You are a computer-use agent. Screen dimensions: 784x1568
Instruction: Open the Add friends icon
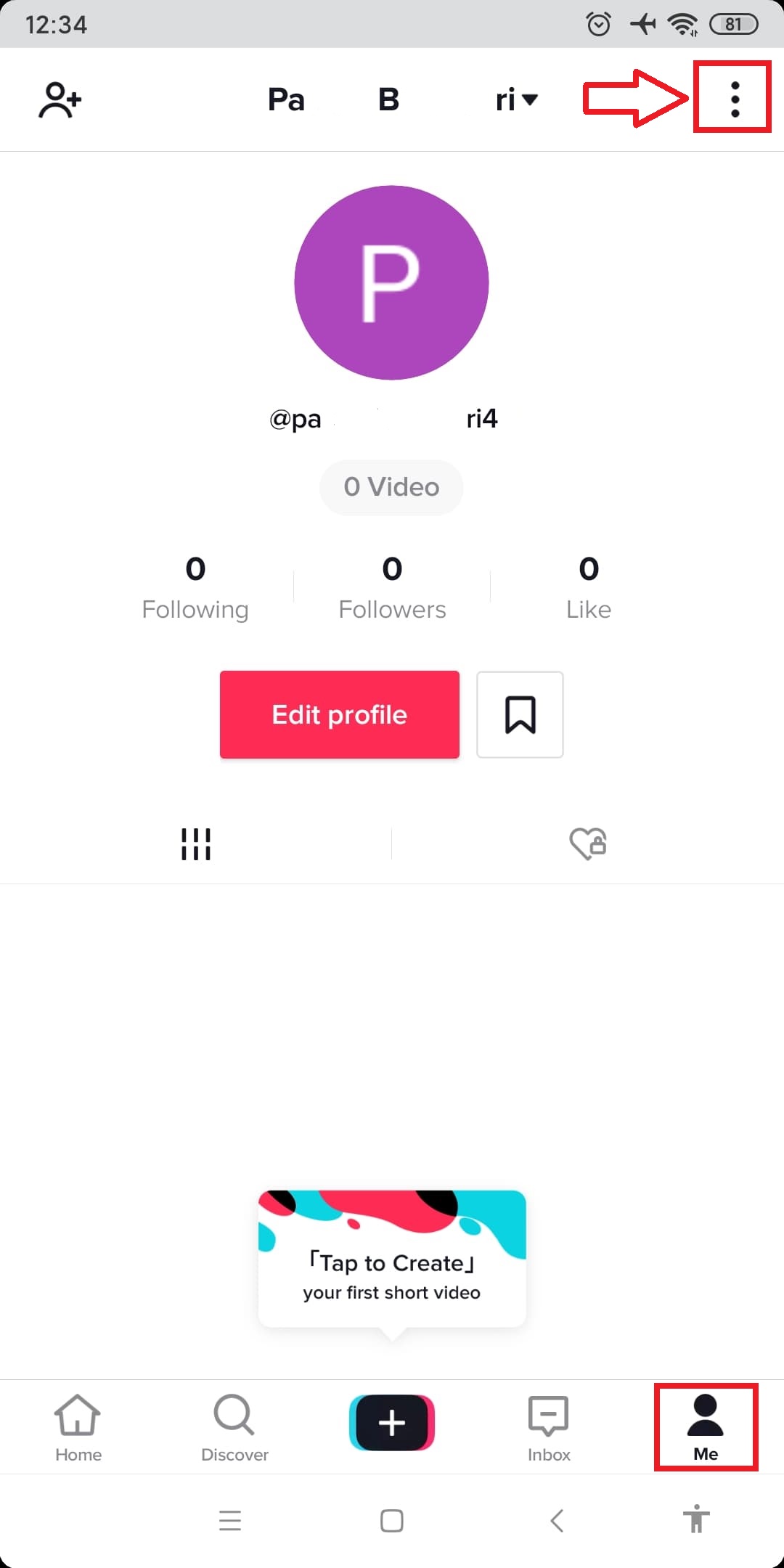tap(61, 99)
